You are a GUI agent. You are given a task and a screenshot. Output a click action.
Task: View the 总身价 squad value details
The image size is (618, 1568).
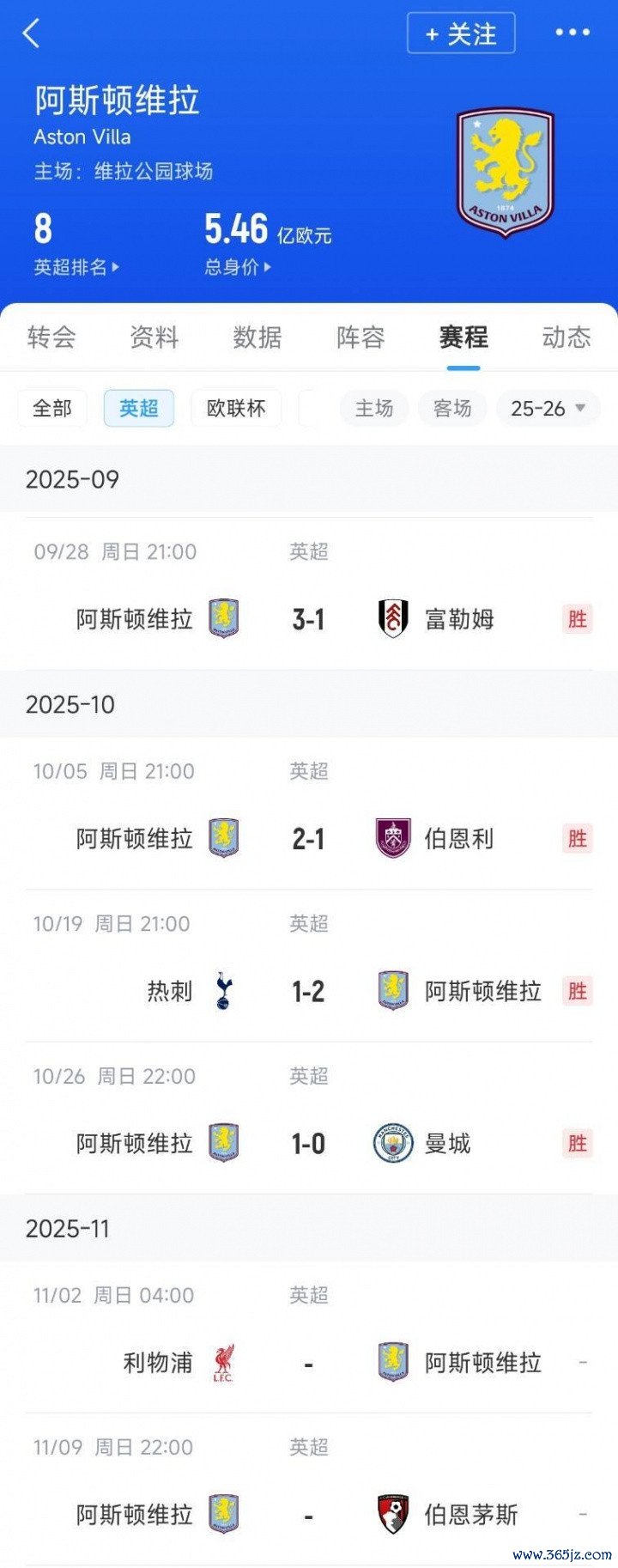[x=237, y=267]
